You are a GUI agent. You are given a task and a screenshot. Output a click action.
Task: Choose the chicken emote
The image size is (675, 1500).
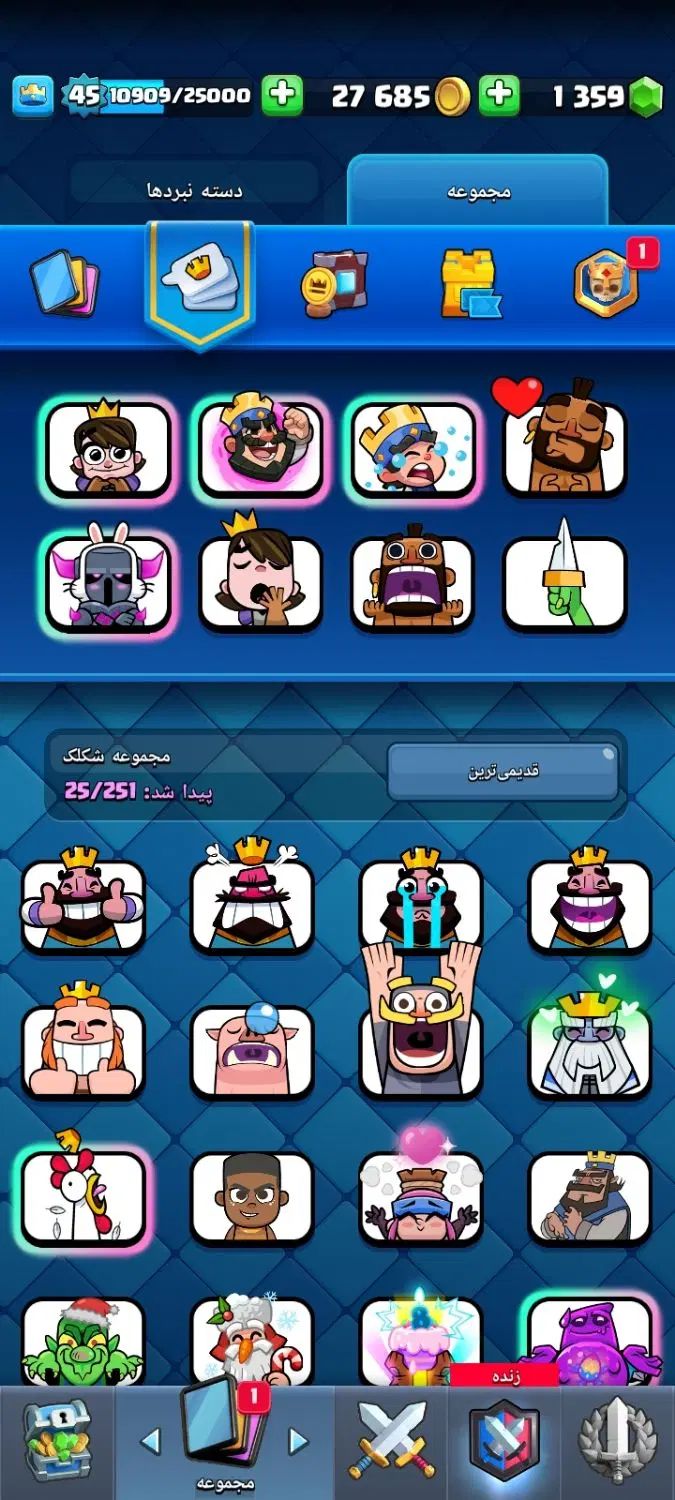(x=84, y=1196)
